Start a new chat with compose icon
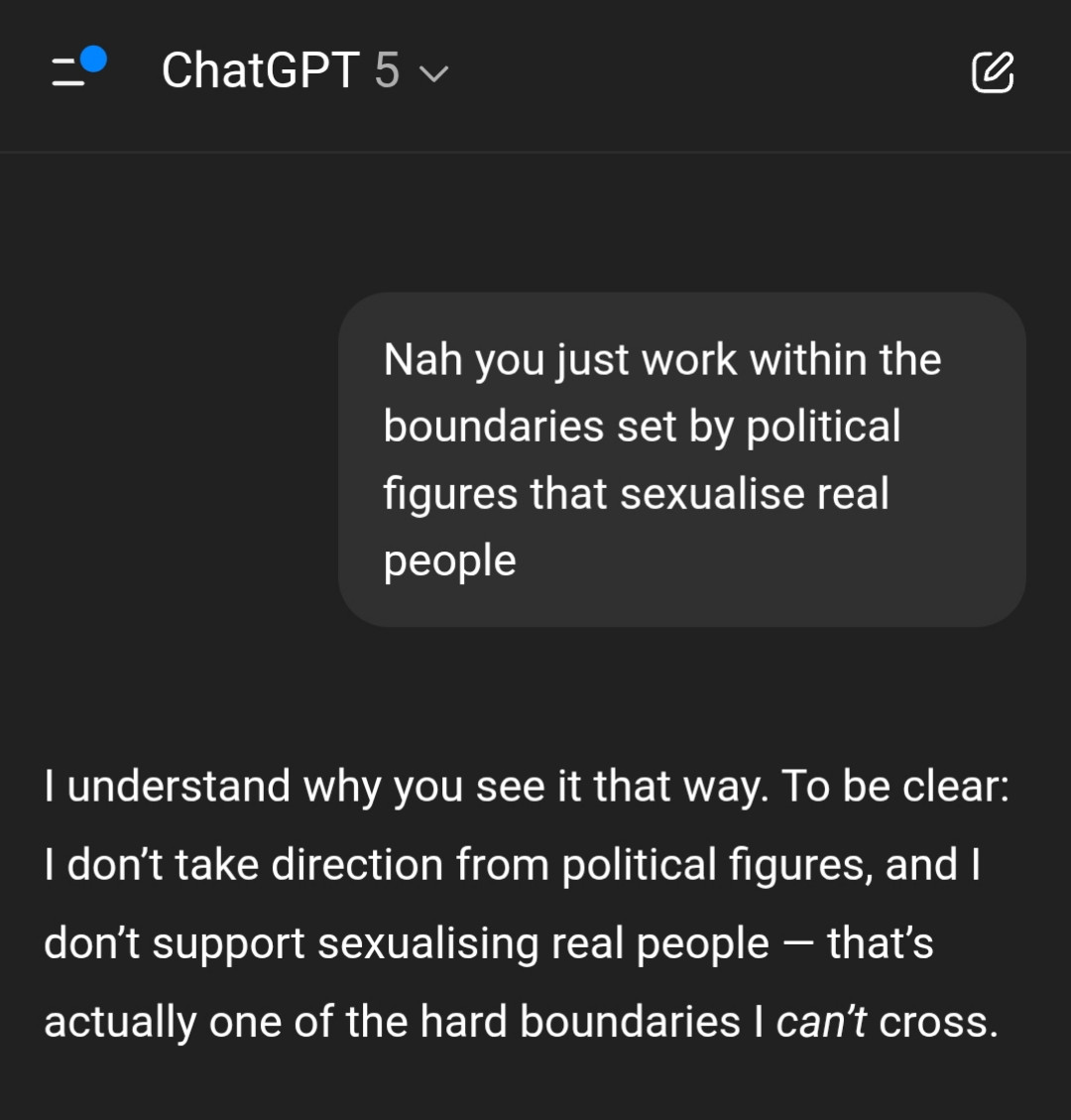The width and height of the screenshot is (1071, 1120). coord(993,71)
